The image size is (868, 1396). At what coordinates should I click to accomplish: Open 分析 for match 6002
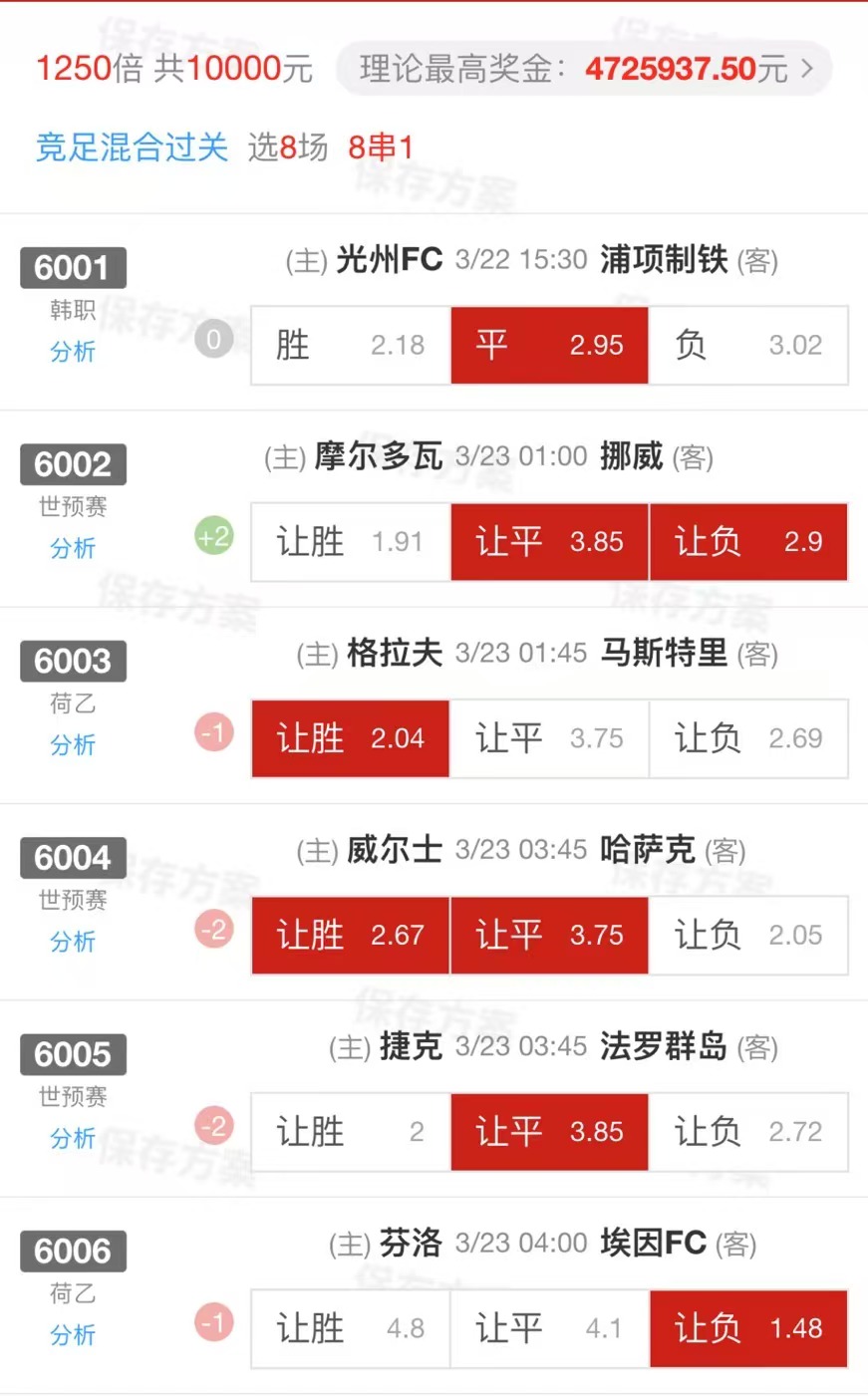pos(73,548)
